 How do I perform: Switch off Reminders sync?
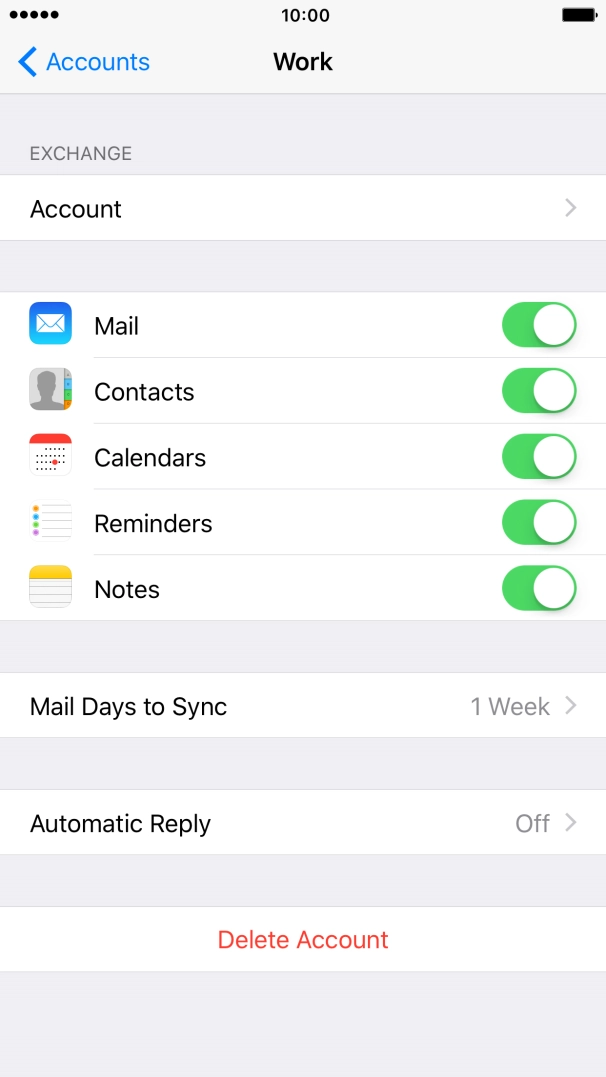[539, 523]
